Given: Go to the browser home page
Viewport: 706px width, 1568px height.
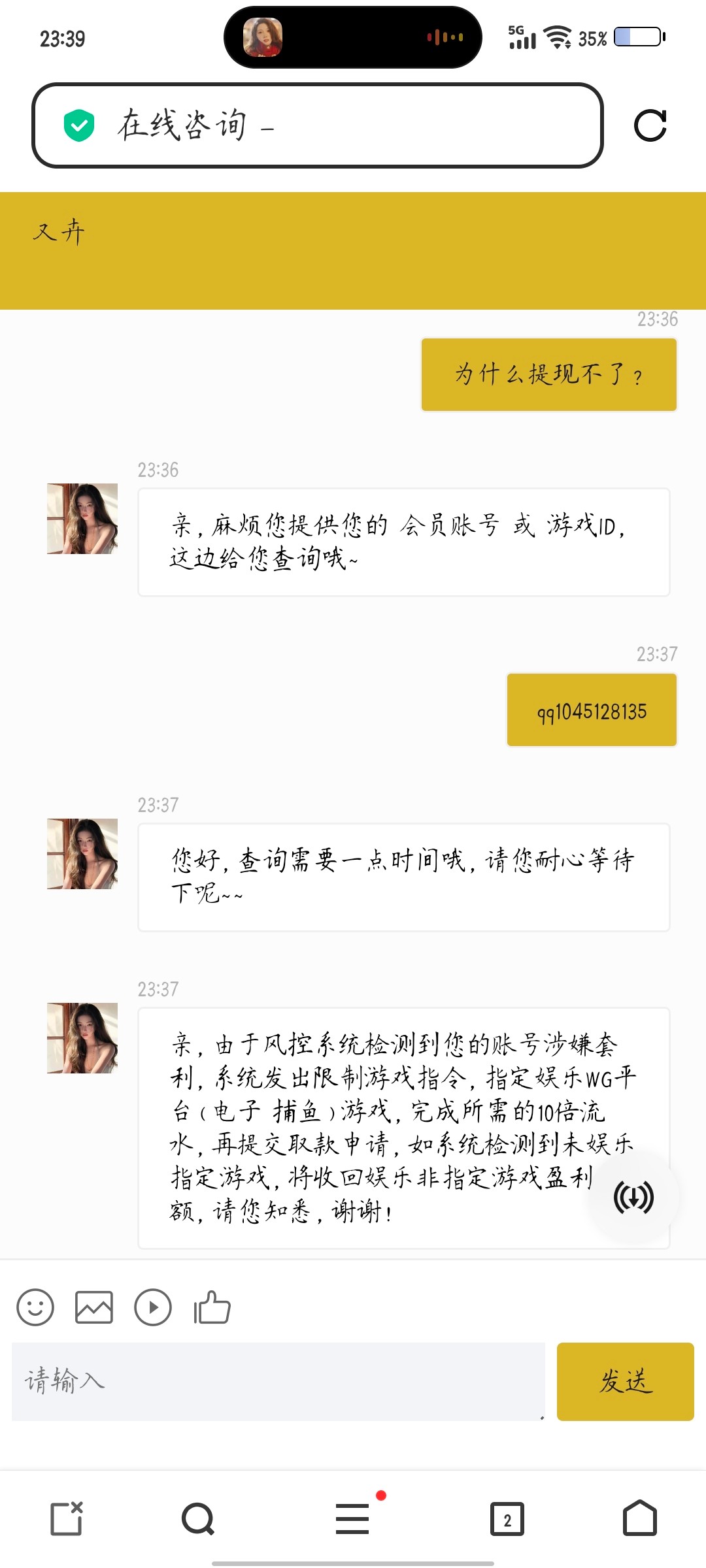Looking at the screenshot, I should (639, 1518).
